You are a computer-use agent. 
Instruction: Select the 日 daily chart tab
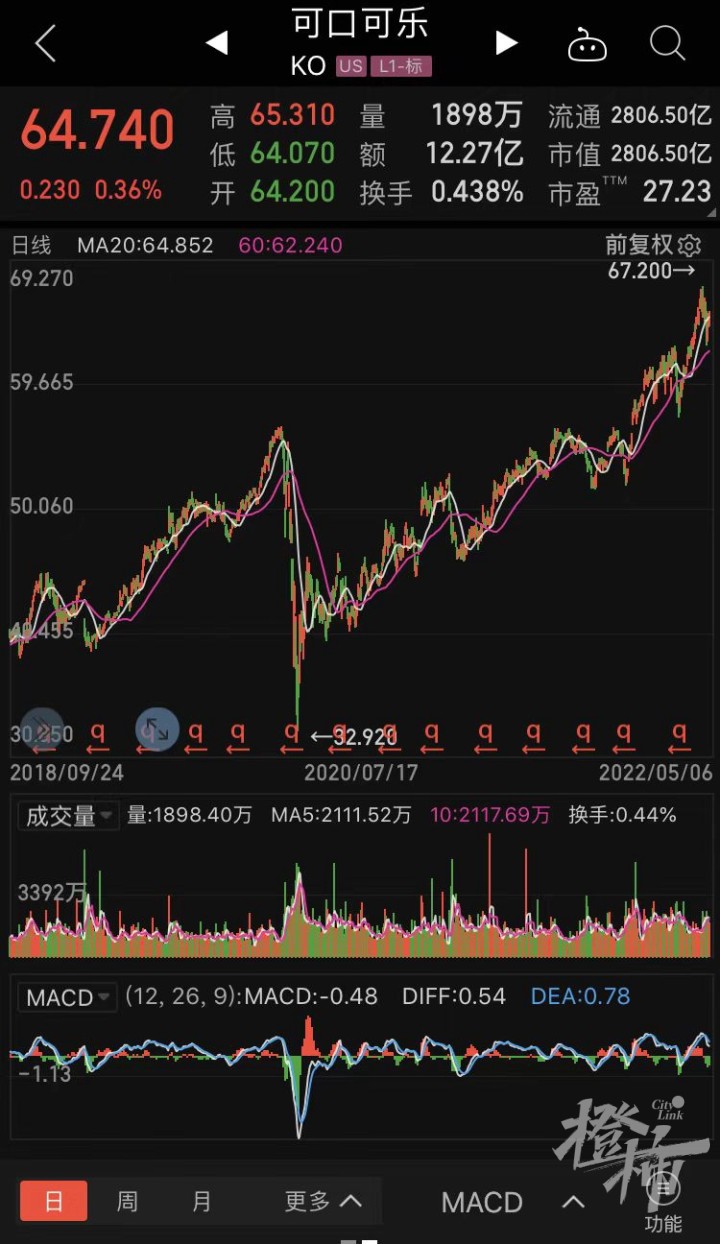[53, 1201]
